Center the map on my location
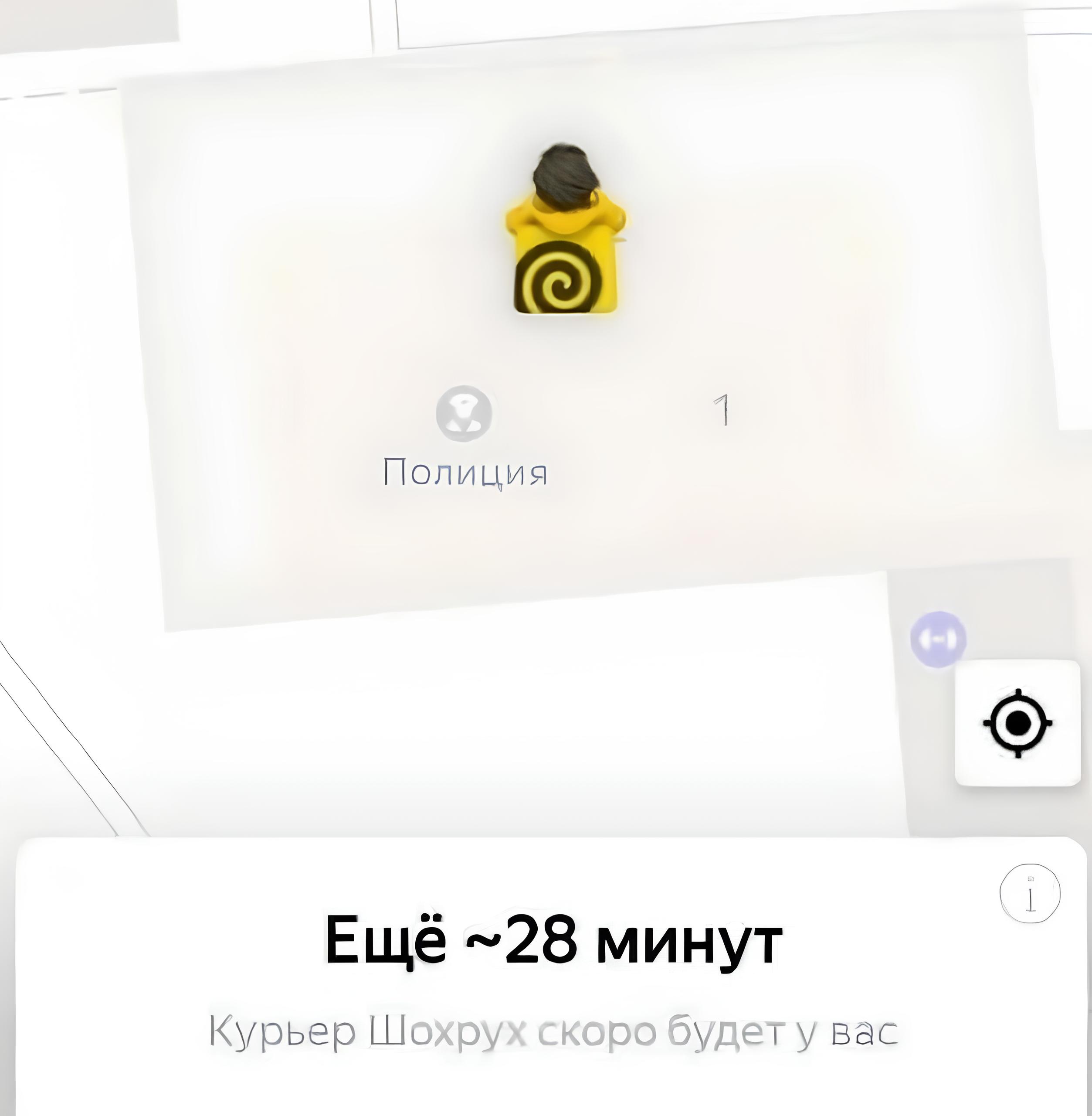Image resolution: width=1092 pixels, height=1116 pixels. coord(1017,724)
